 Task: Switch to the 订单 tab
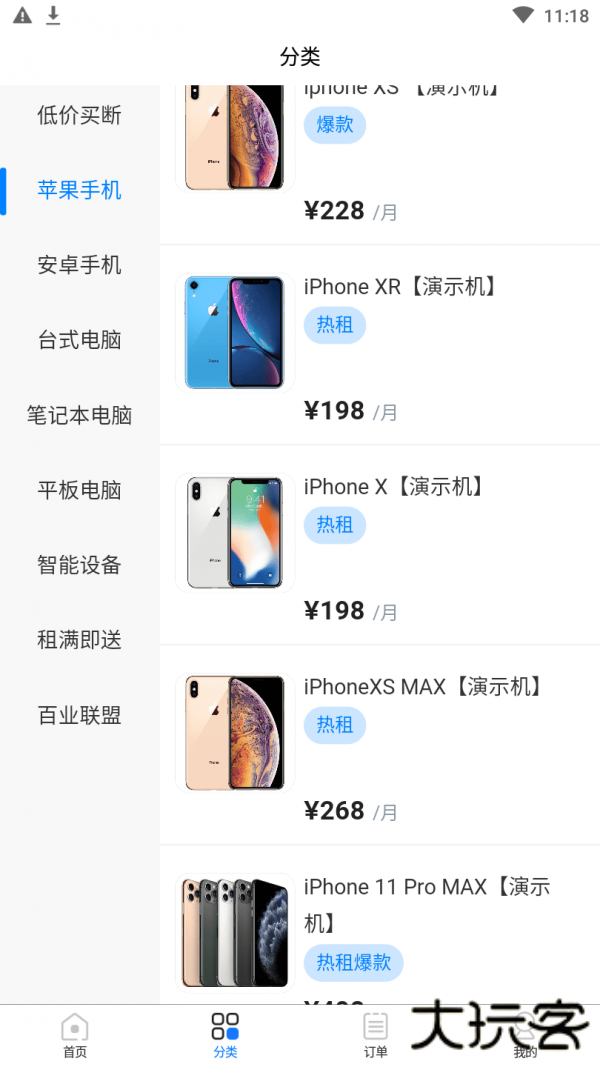click(375, 1035)
